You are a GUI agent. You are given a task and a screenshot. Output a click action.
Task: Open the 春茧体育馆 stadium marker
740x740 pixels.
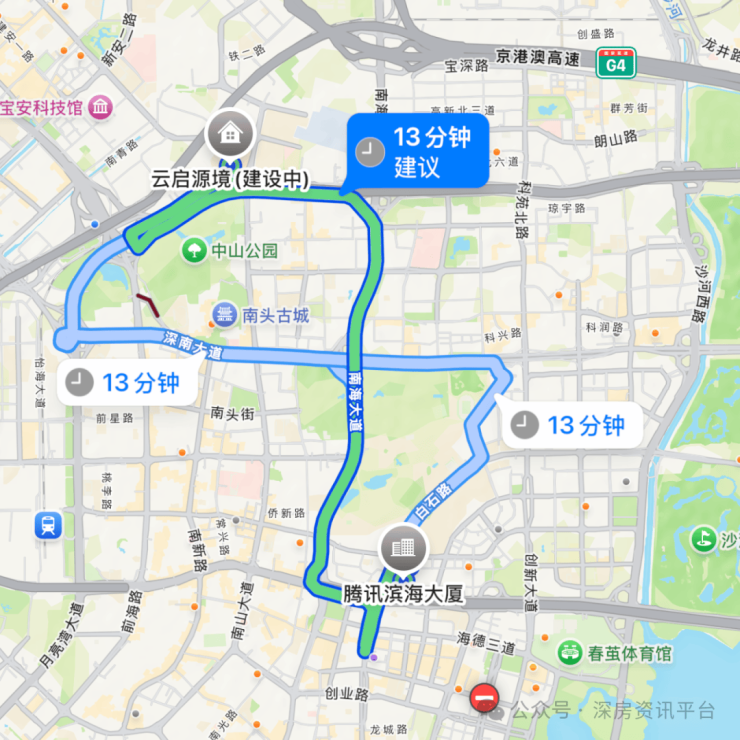point(570,654)
